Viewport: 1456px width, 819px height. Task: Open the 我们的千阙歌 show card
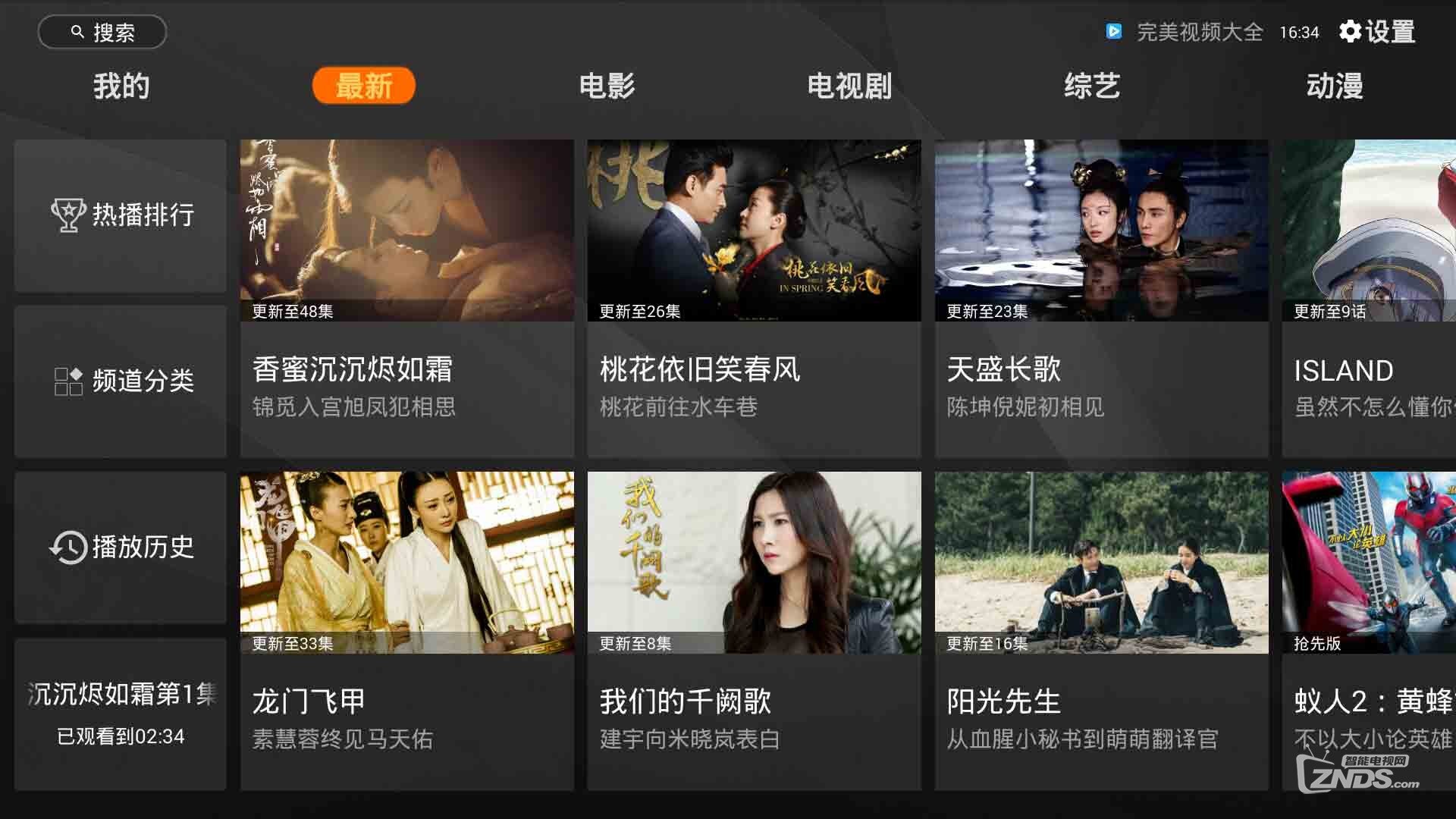pyautogui.click(x=755, y=630)
